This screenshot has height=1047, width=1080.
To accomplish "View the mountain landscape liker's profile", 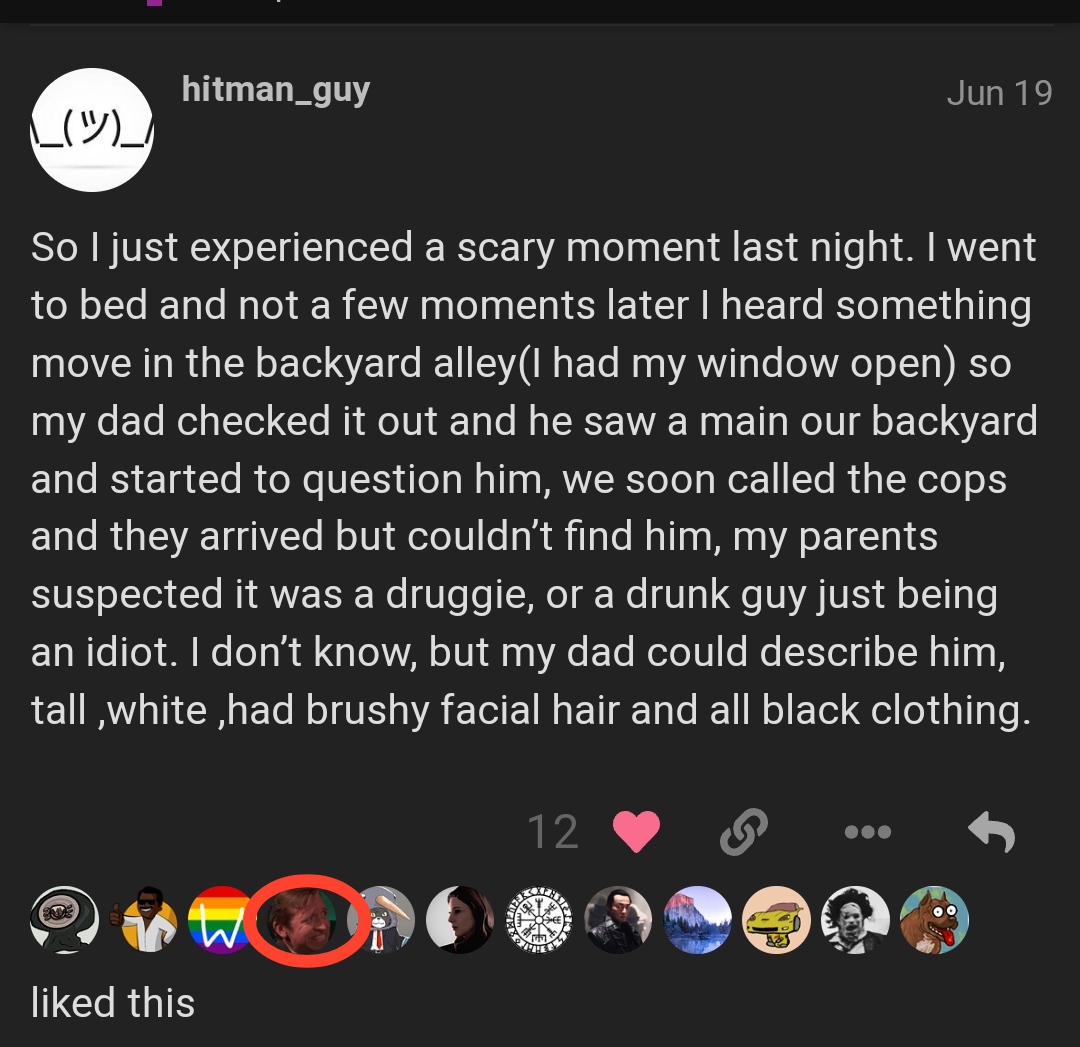I will click(698, 920).
